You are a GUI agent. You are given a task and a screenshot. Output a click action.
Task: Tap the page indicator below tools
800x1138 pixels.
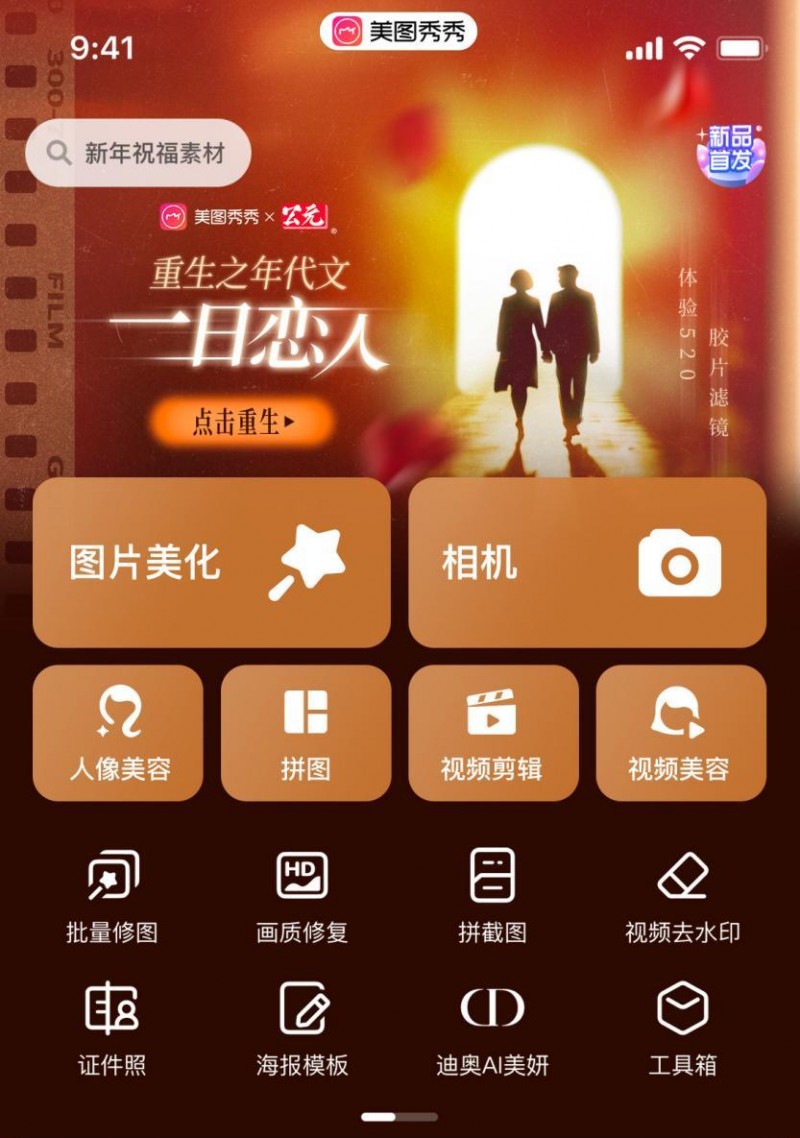(400, 1116)
